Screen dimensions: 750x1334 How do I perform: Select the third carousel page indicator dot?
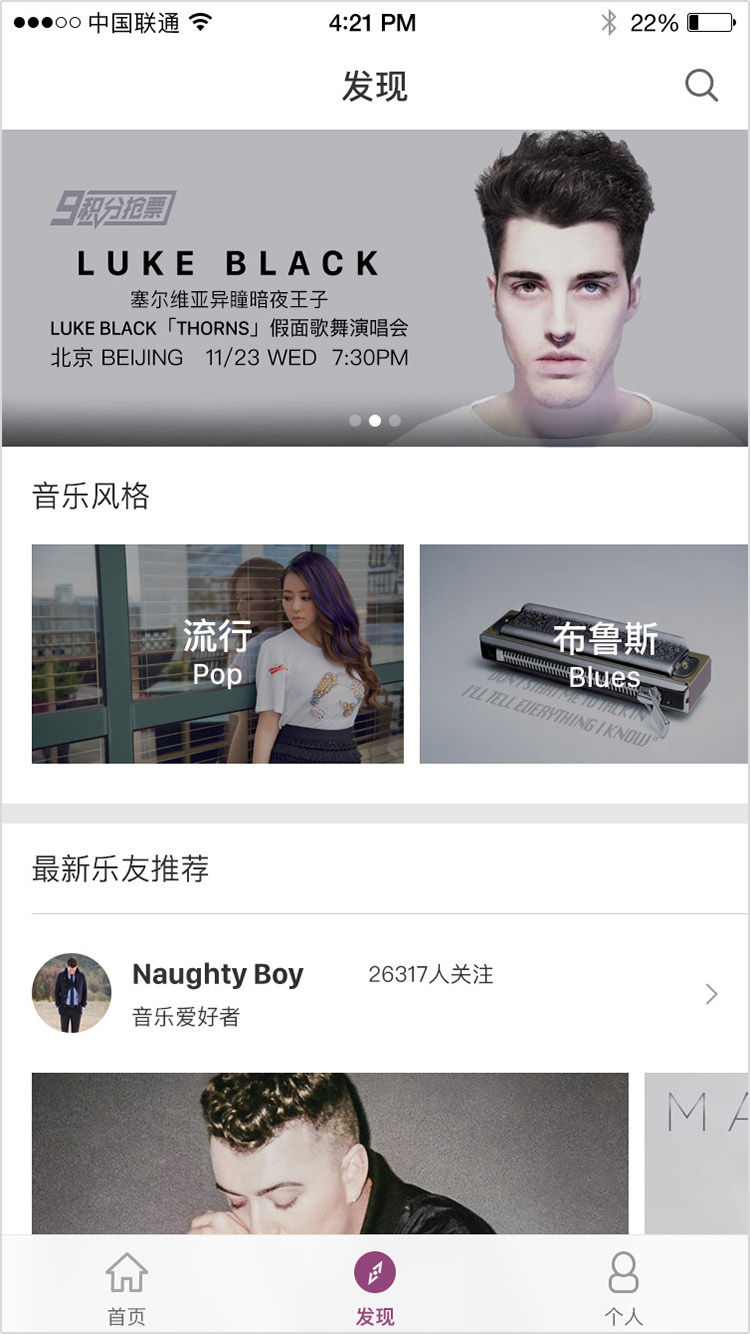click(394, 421)
